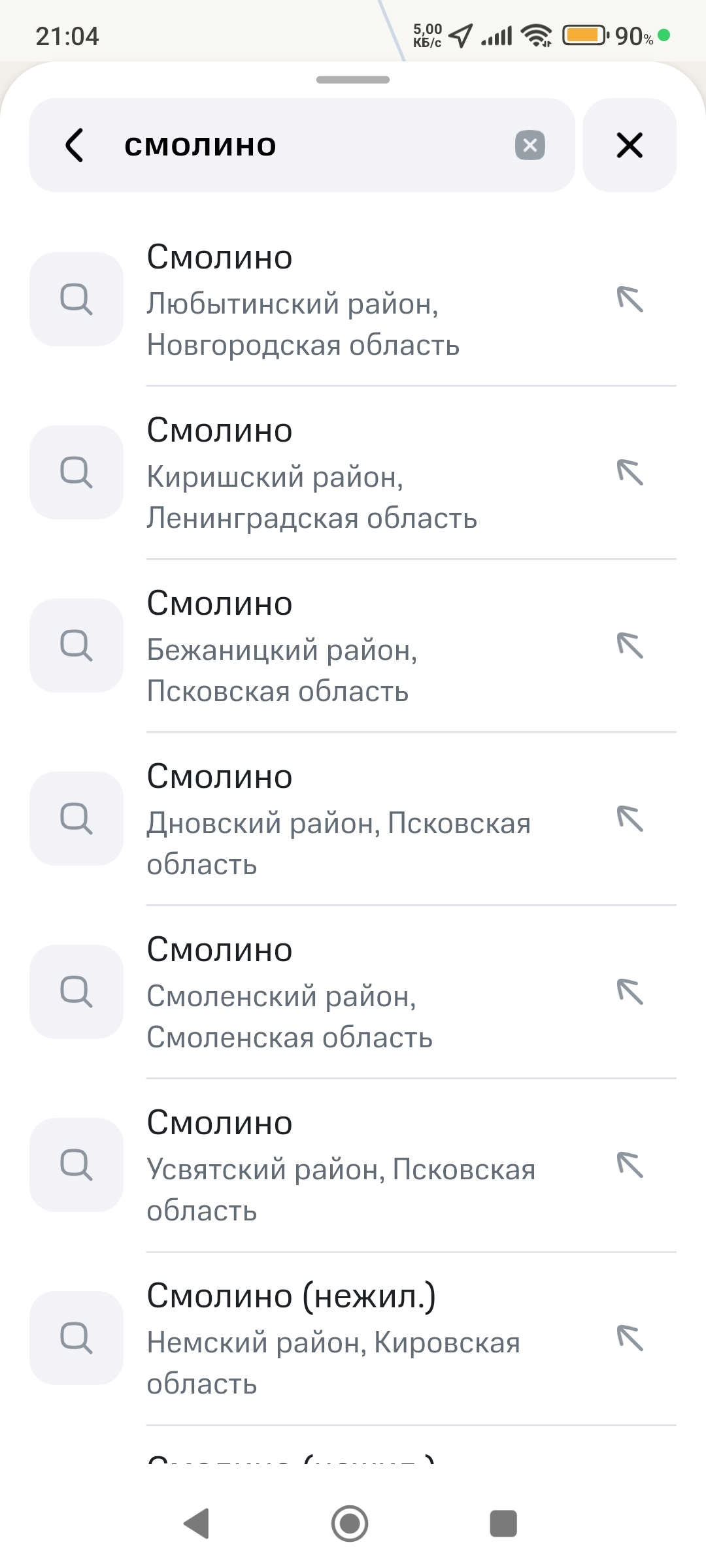Clear the search text 'смолино'
Viewport: 706px width, 1568px height.
click(530, 145)
